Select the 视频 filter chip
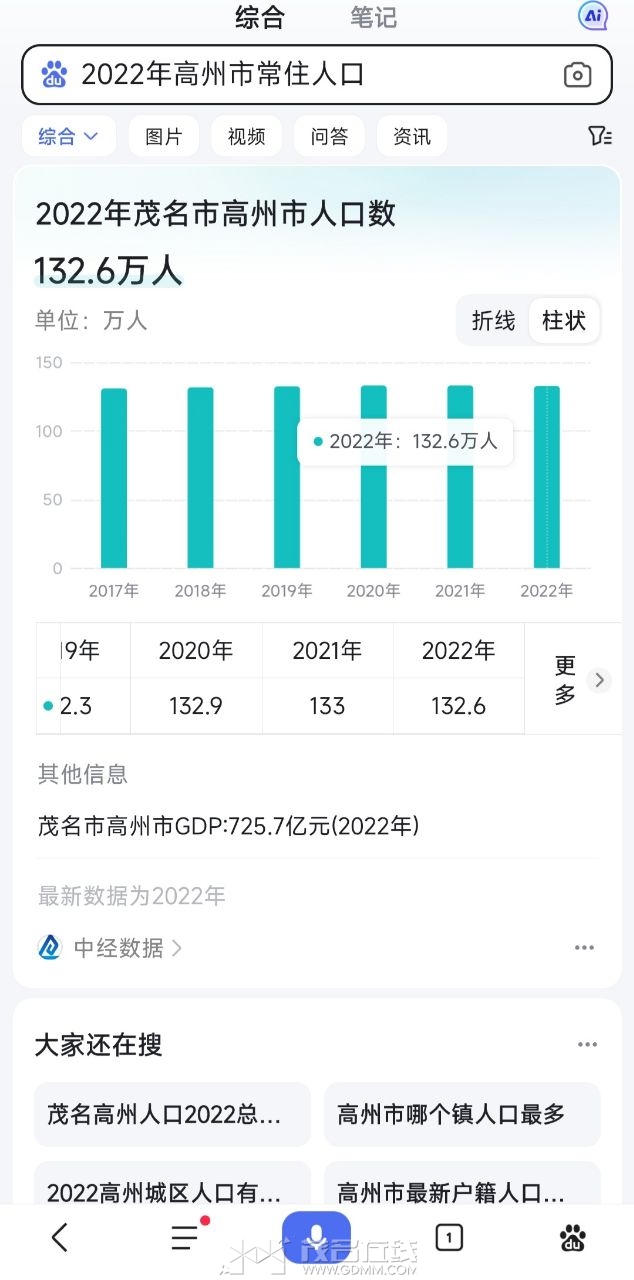Image resolution: width=634 pixels, height=1280 pixels. (246, 137)
